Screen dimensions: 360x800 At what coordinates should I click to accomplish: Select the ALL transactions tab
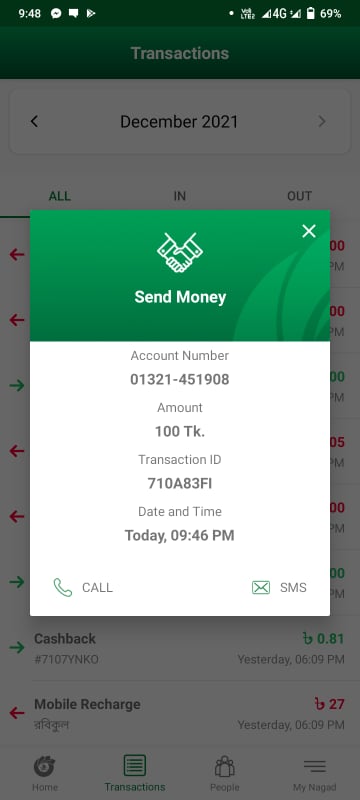[x=60, y=196]
